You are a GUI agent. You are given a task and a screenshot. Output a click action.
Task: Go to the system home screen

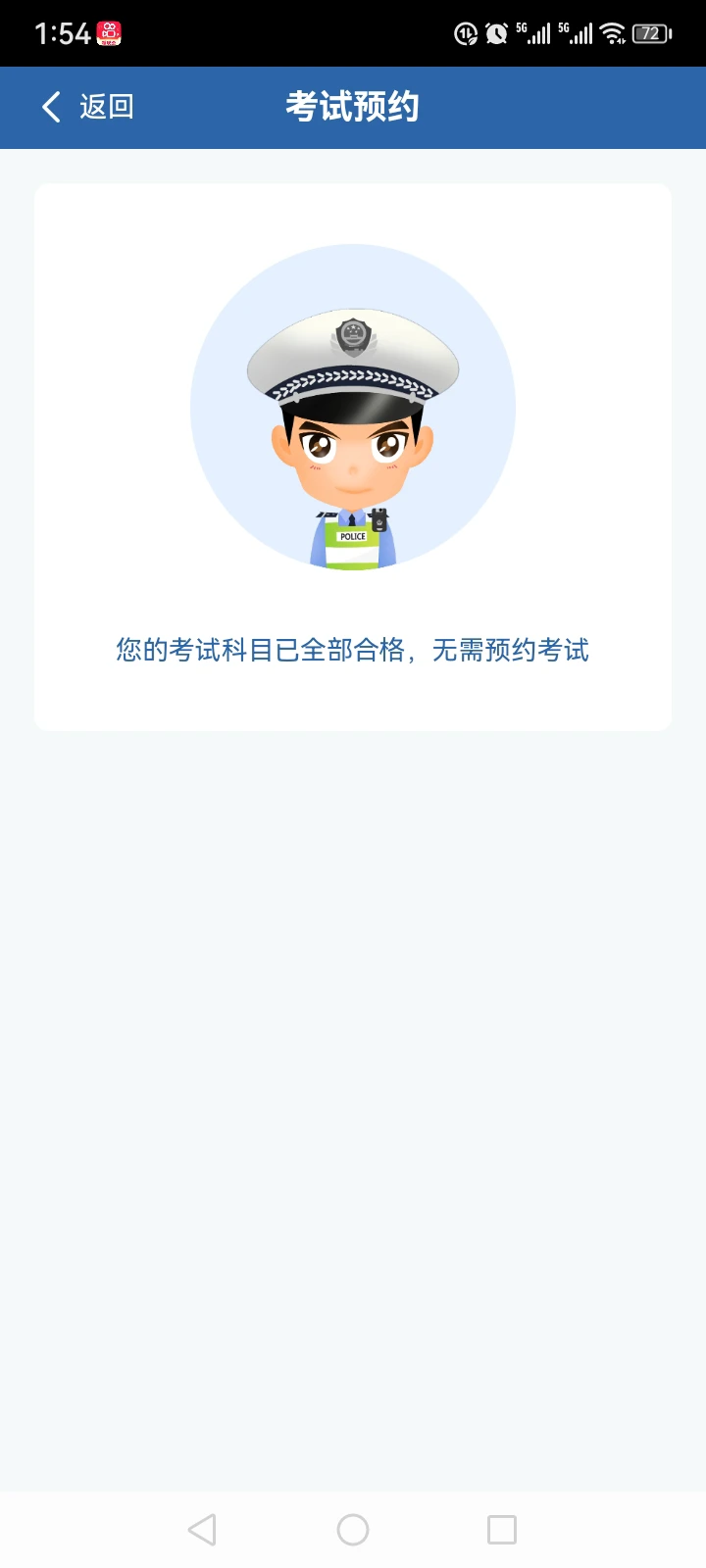click(x=353, y=1530)
